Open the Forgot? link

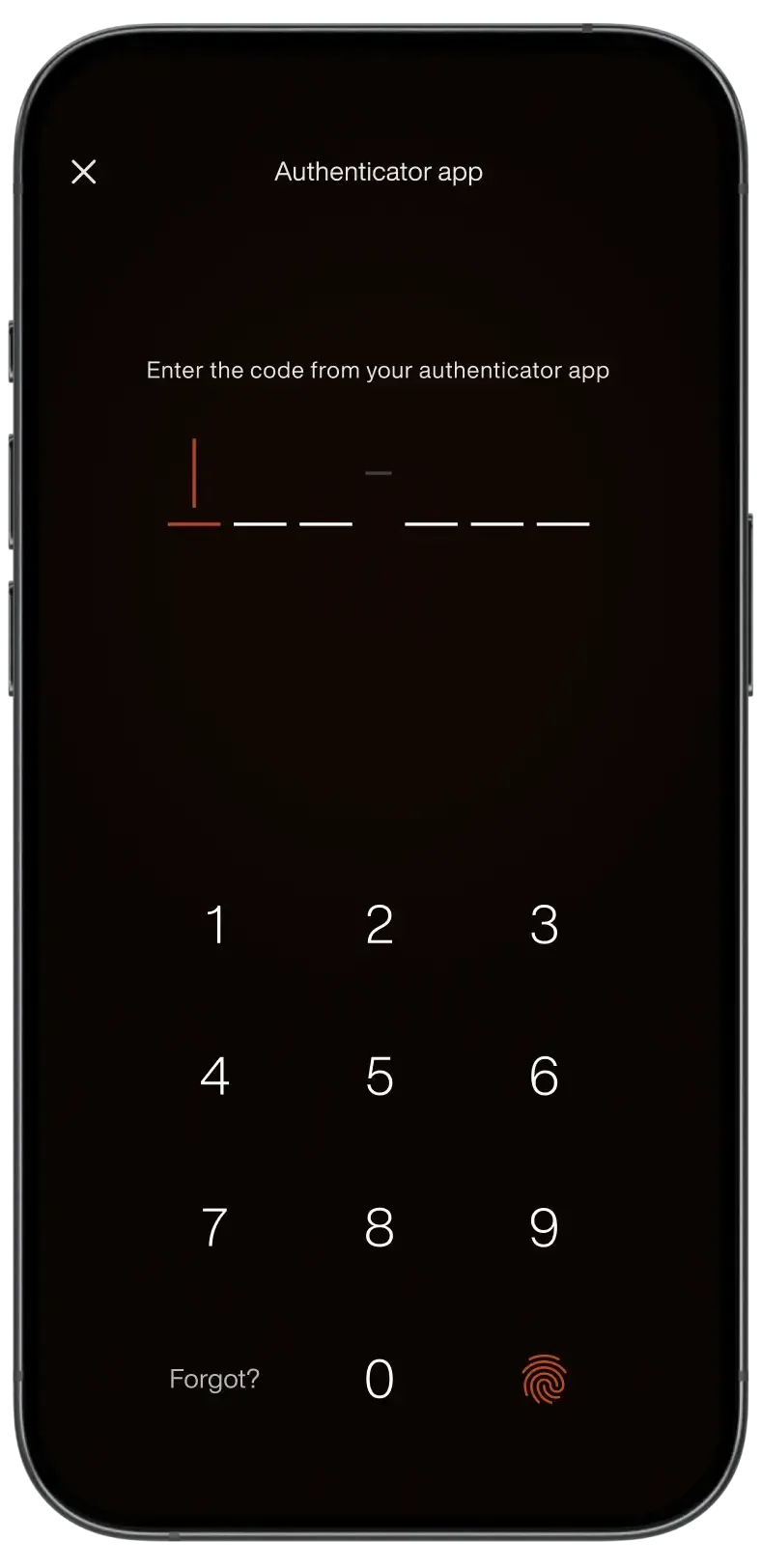[x=214, y=1379]
